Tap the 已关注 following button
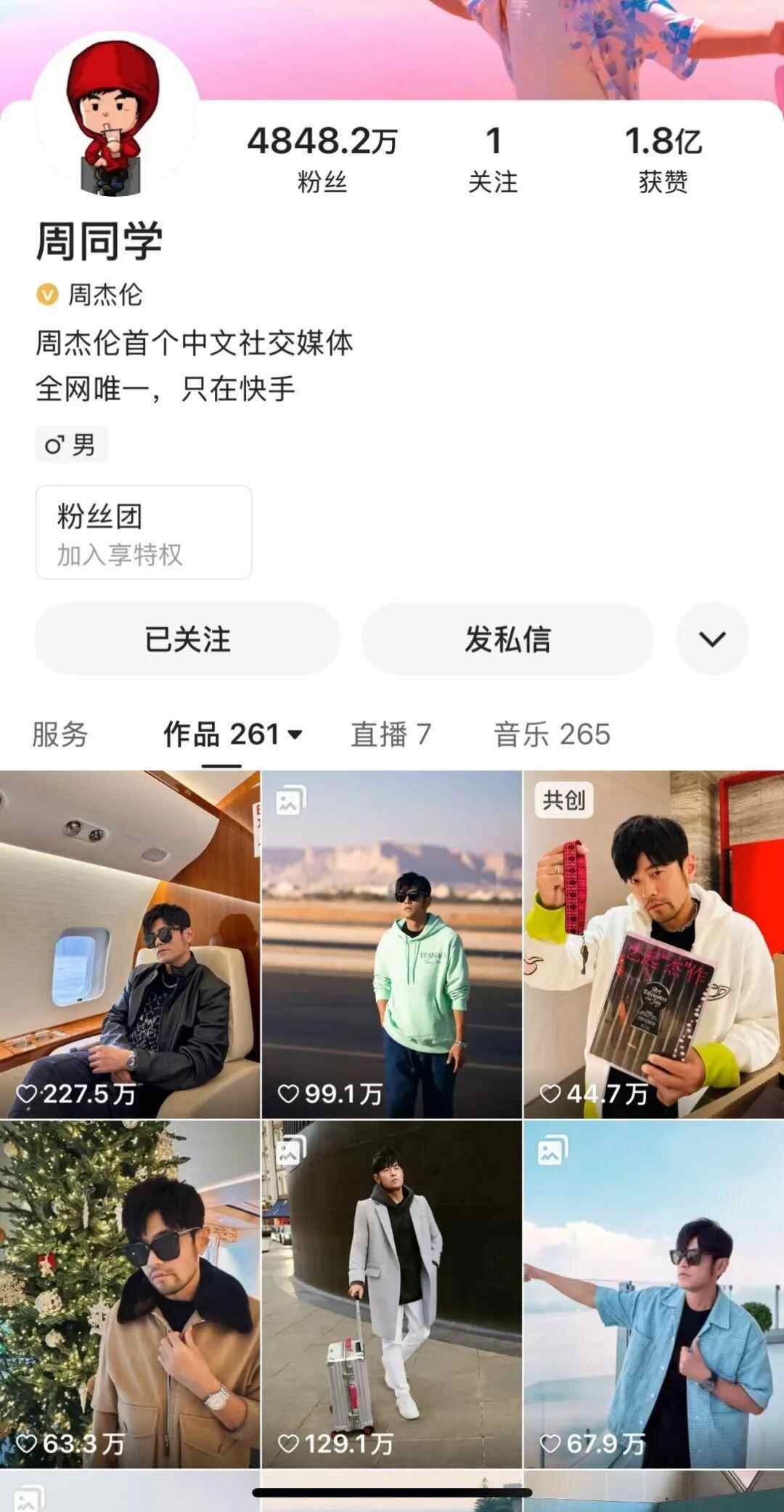The image size is (784, 1512). 187,639
